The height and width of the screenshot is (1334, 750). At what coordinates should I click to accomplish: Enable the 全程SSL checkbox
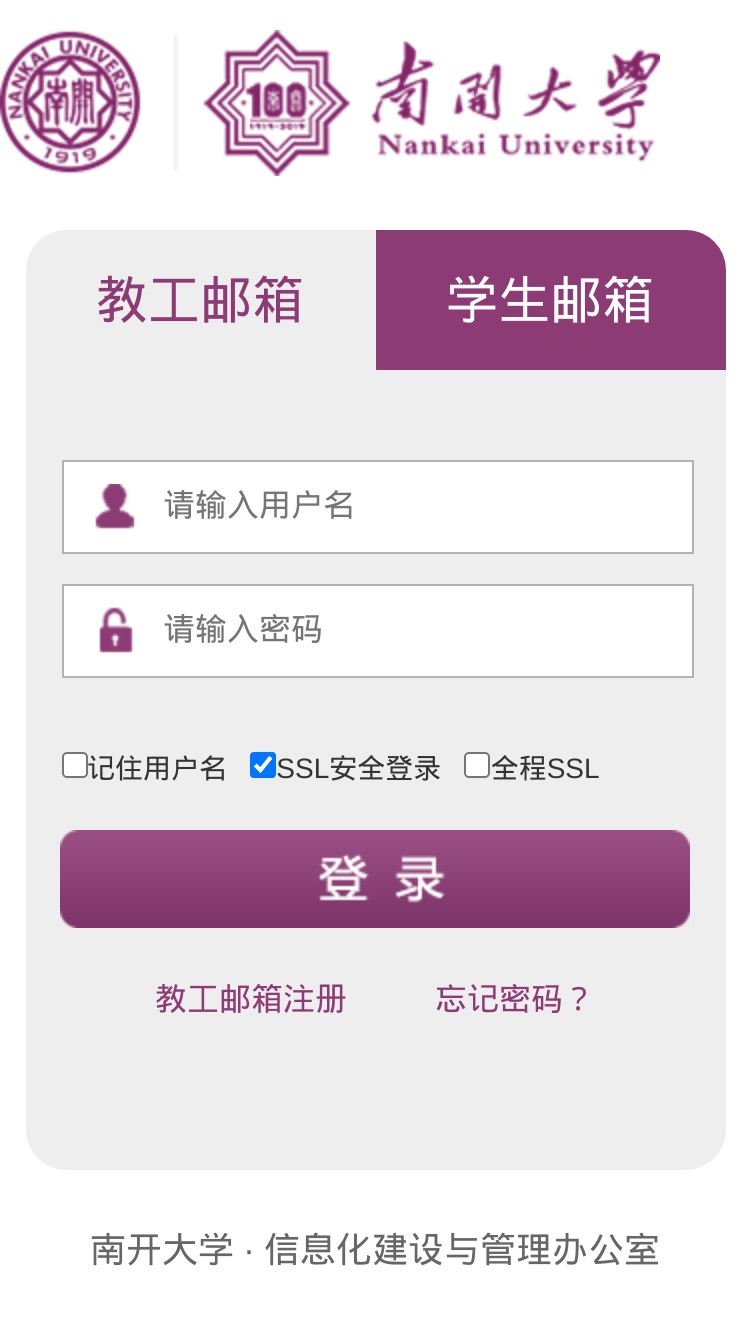pyautogui.click(x=477, y=766)
